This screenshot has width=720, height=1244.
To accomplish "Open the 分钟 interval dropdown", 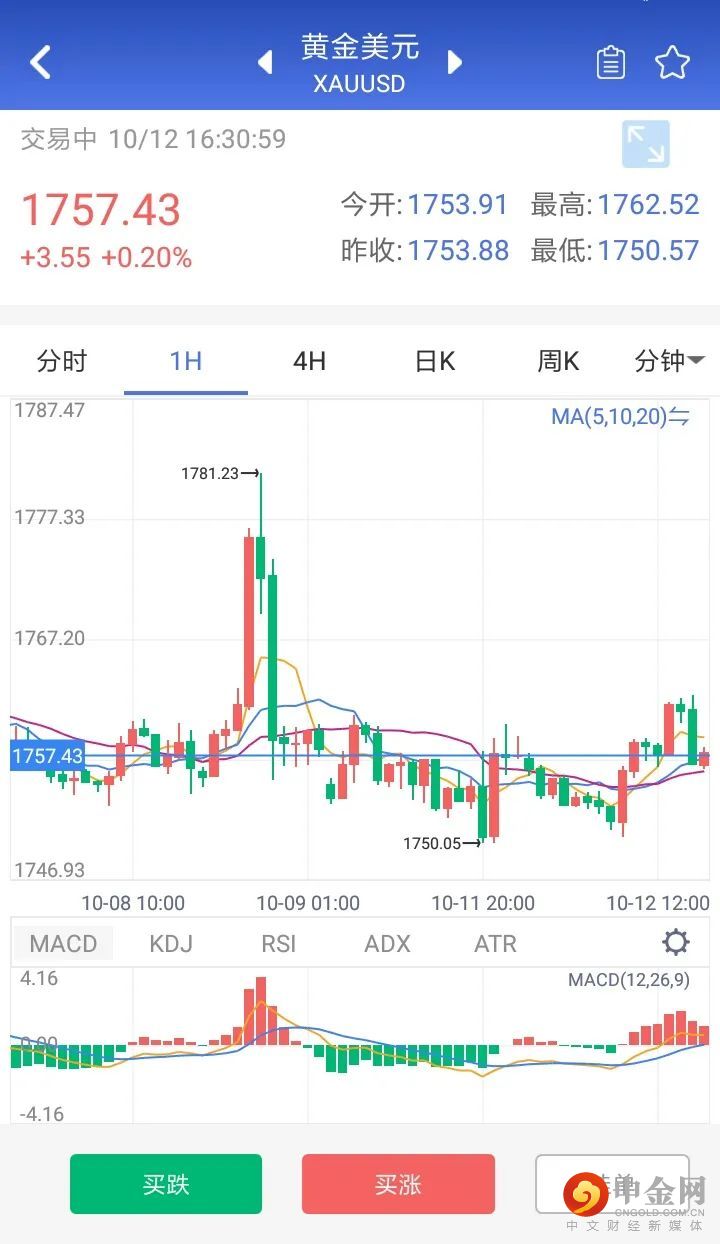I will coord(669,361).
